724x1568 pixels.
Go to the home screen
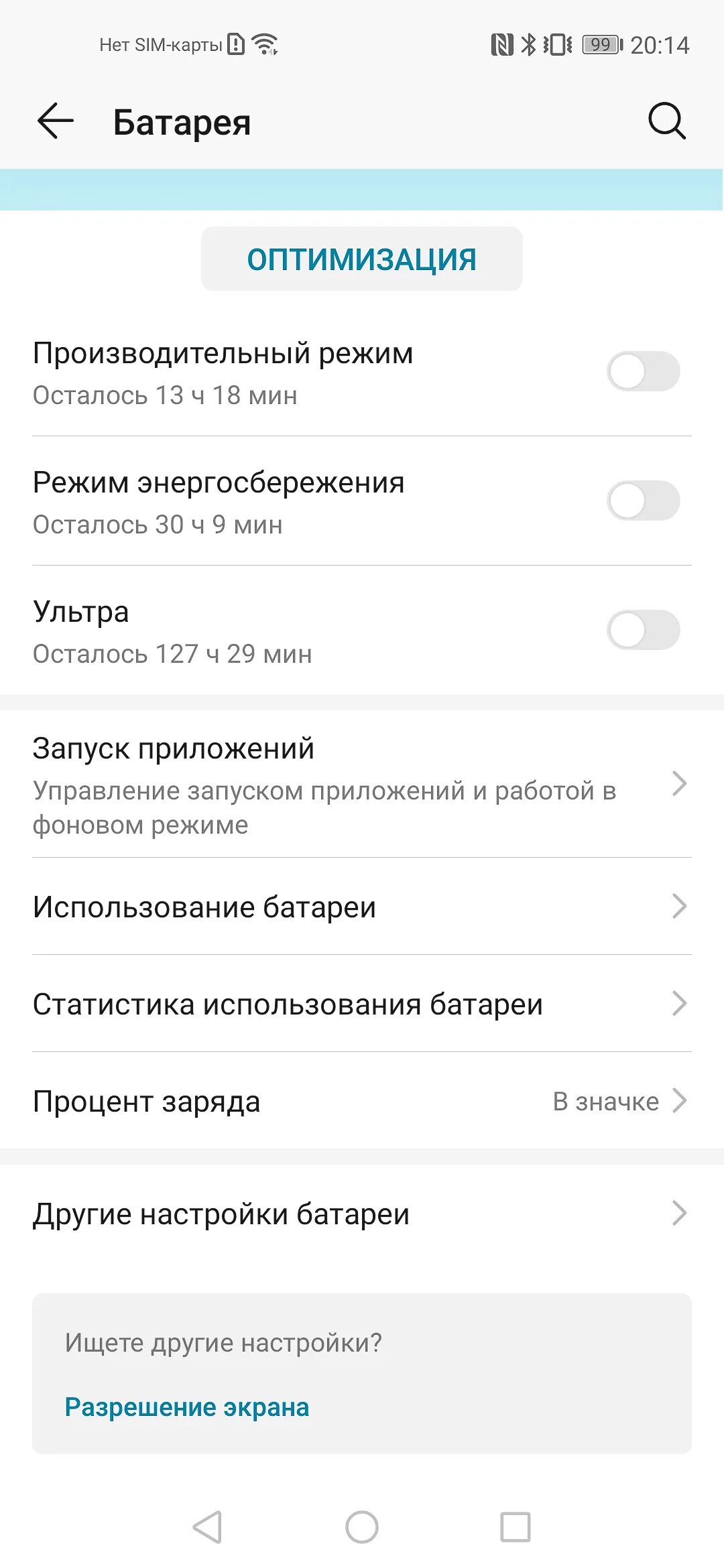362,1527
